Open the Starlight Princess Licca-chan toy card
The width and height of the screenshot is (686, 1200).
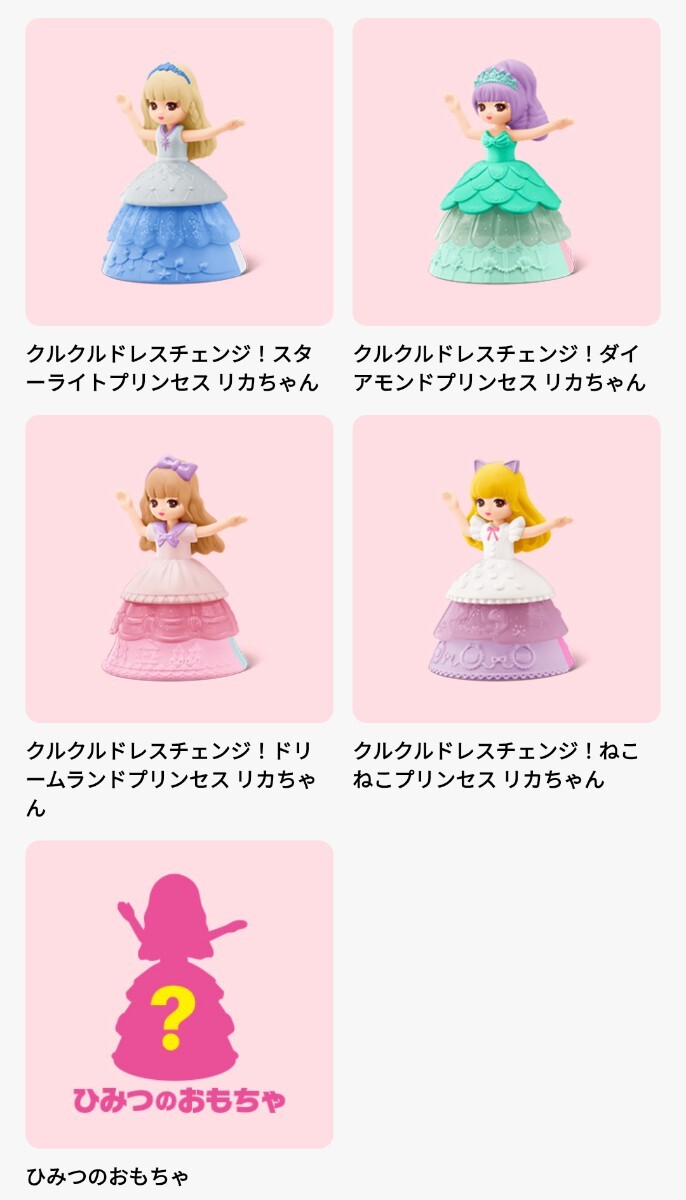tap(179, 172)
